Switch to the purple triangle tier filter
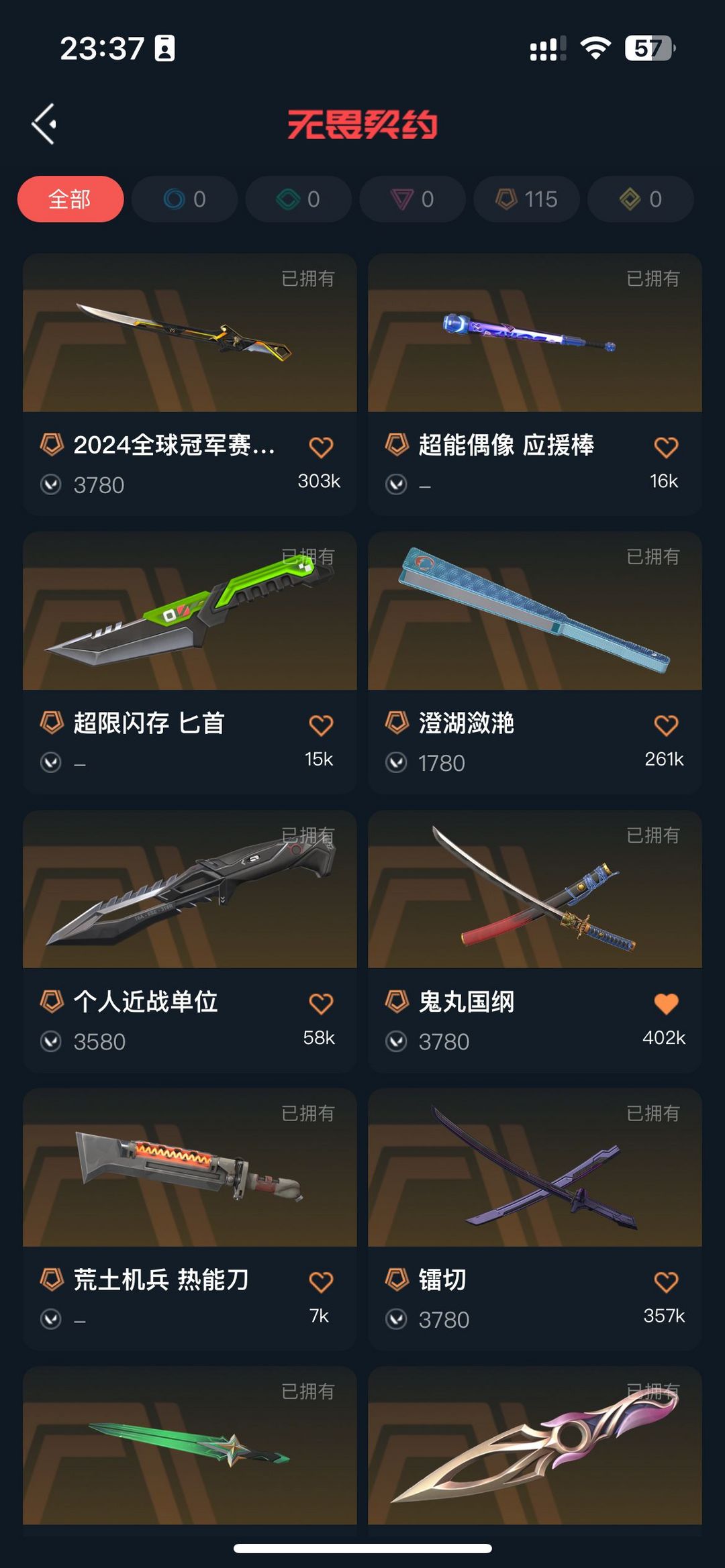Image resolution: width=725 pixels, height=1568 pixels. (413, 199)
